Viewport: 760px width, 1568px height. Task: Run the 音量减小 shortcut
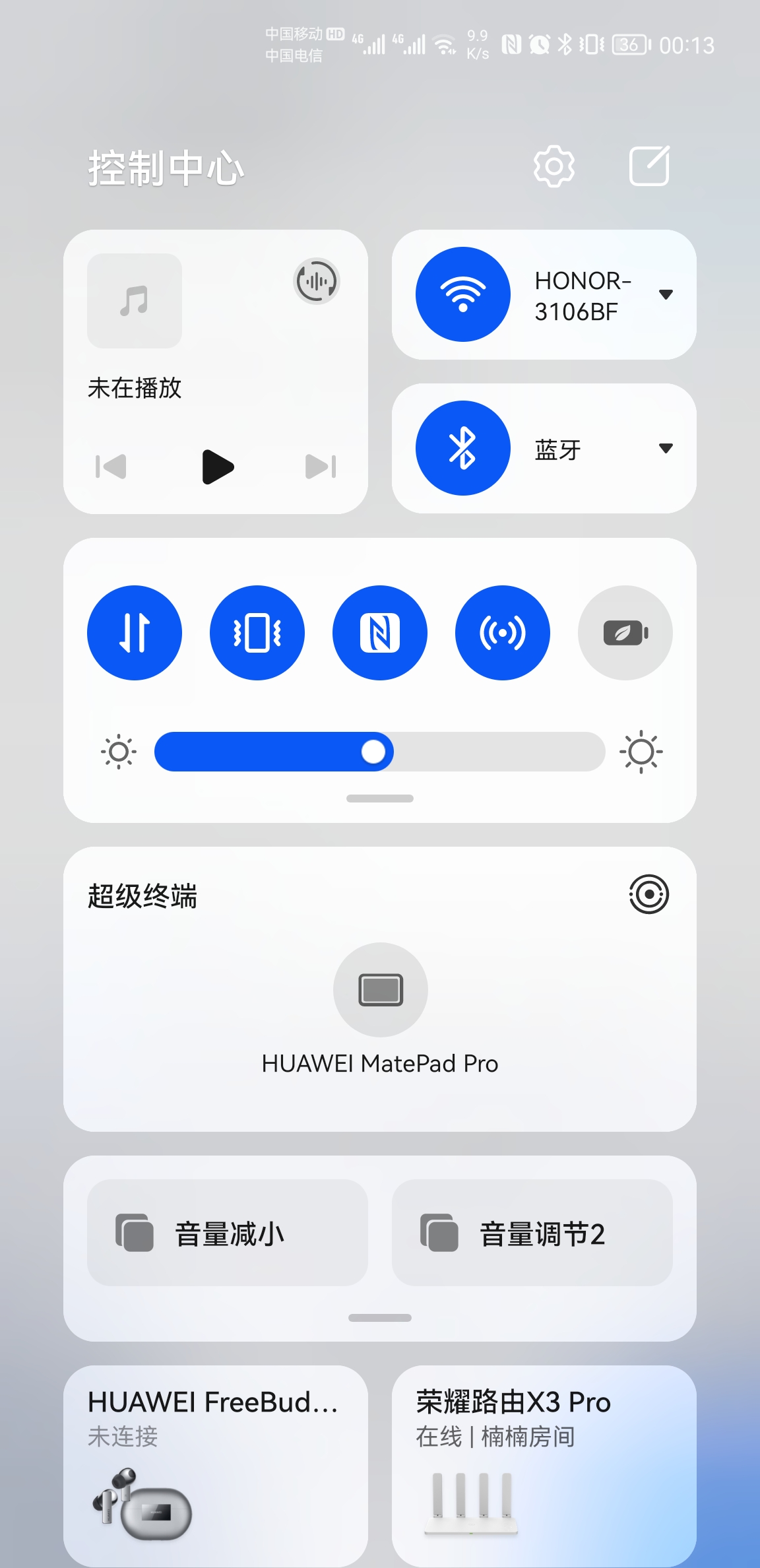pos(228,1233)
